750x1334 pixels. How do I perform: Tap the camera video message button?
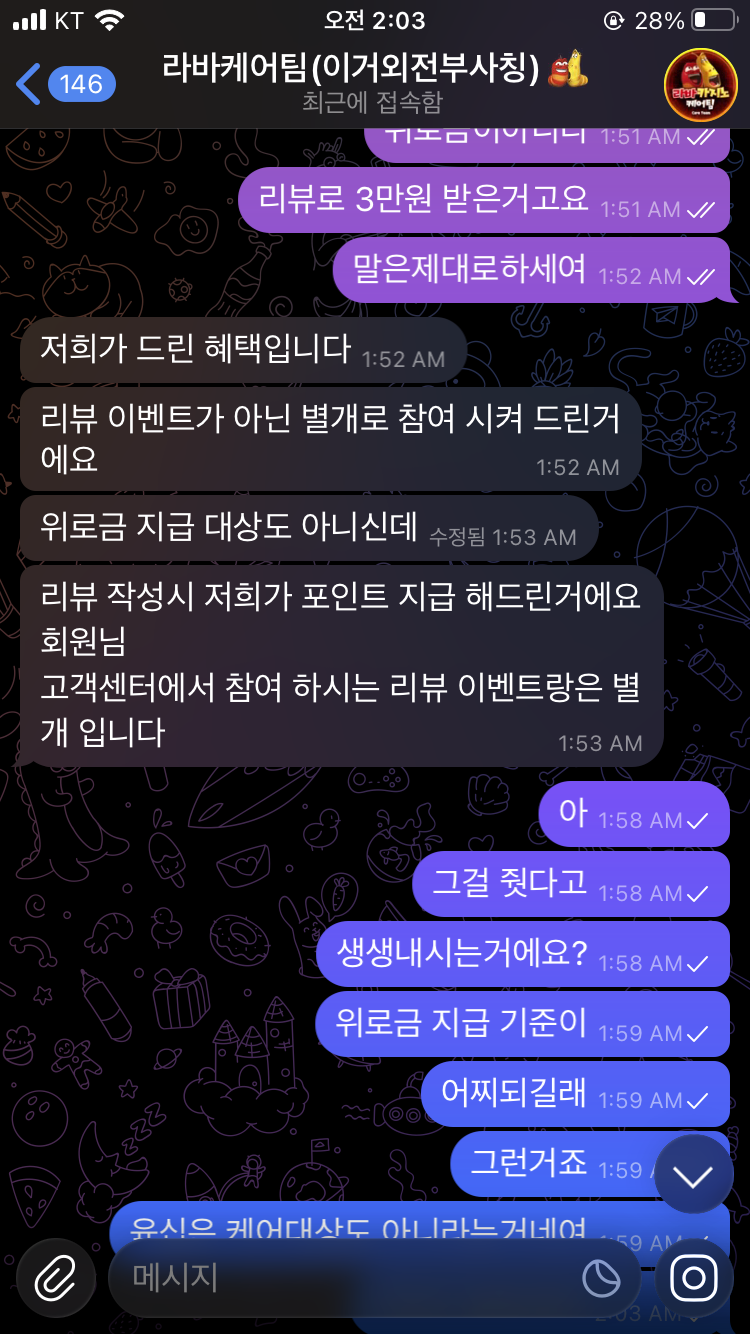[694, 1278]
